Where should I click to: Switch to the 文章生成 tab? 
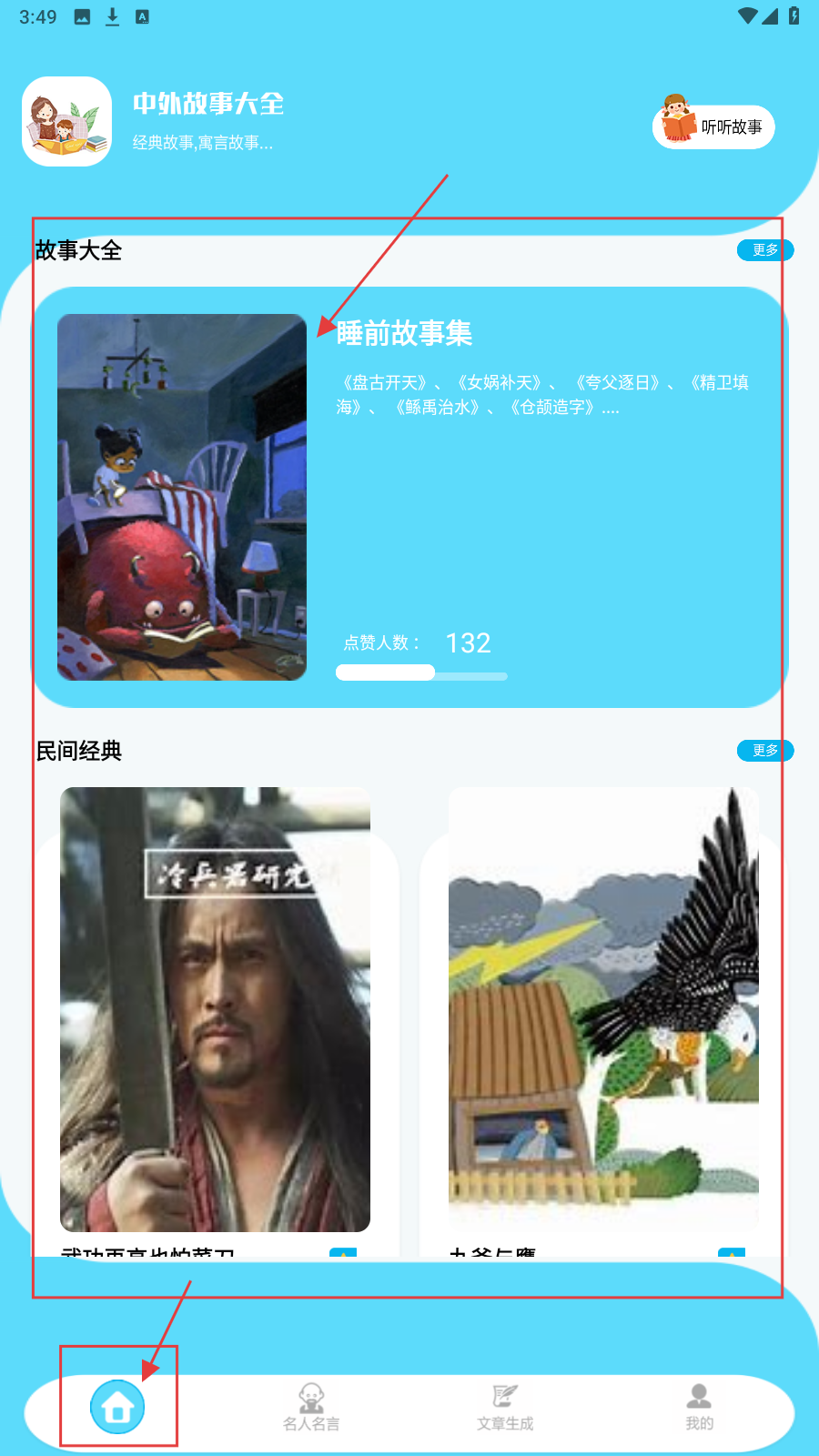pos(505,1407)
